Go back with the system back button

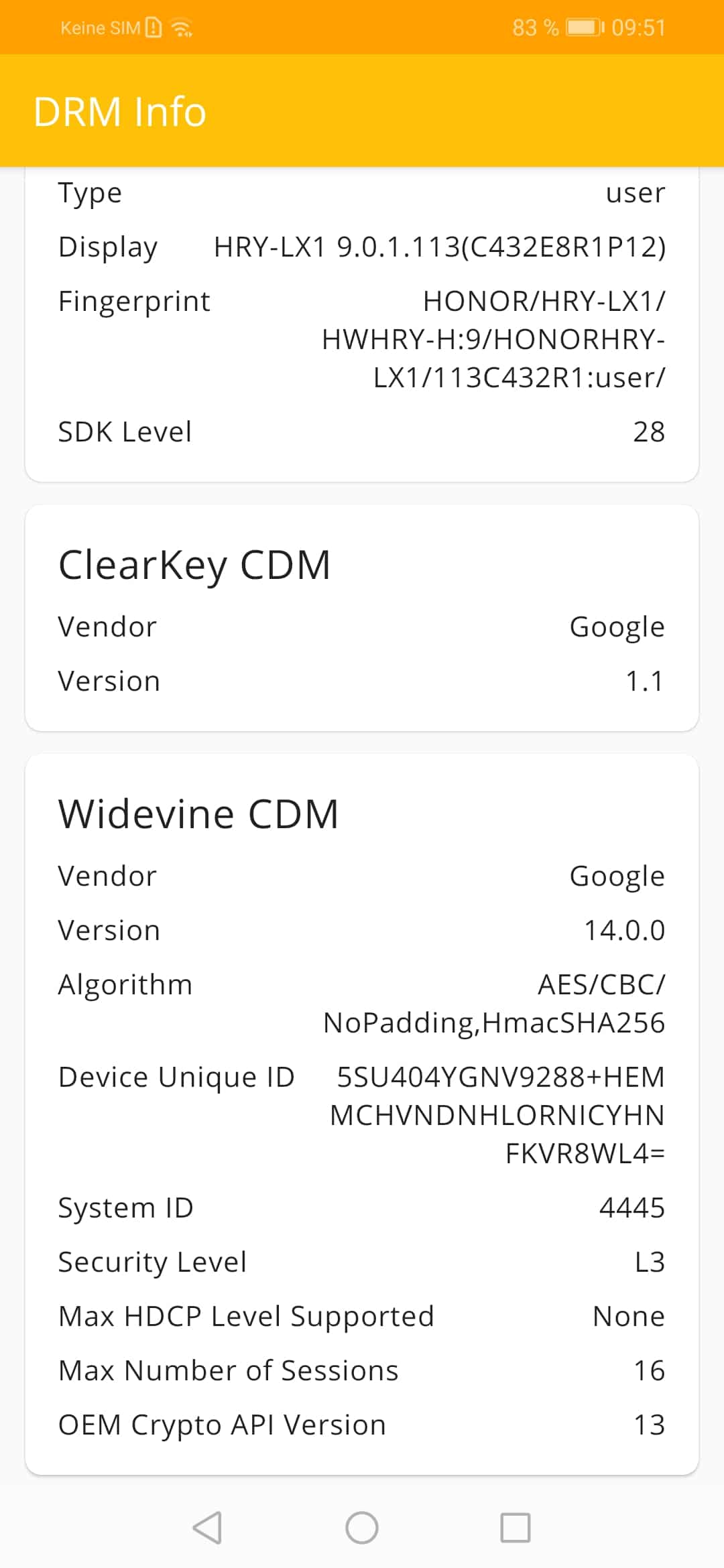tap(207, 1528)
